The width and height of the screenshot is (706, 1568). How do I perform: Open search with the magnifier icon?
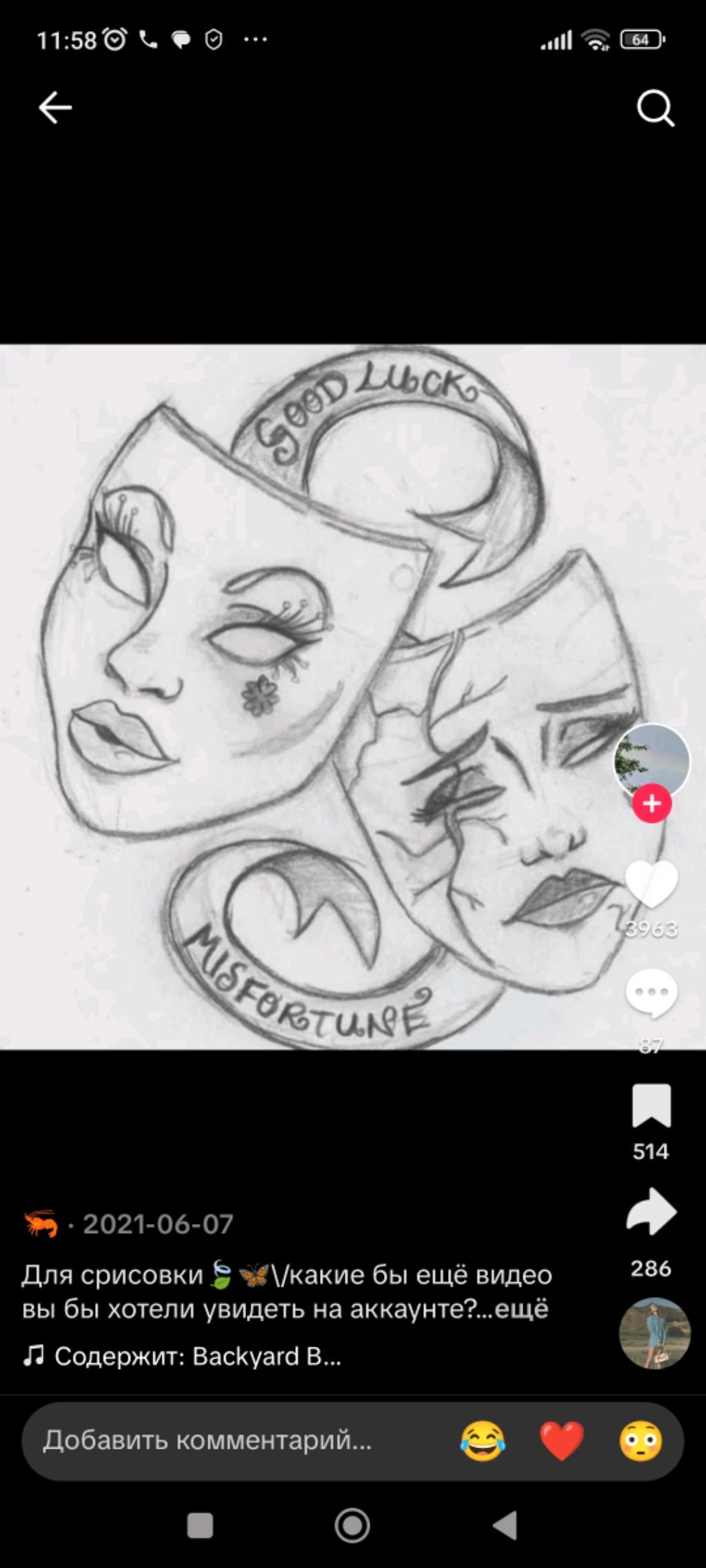click(655, 108)
